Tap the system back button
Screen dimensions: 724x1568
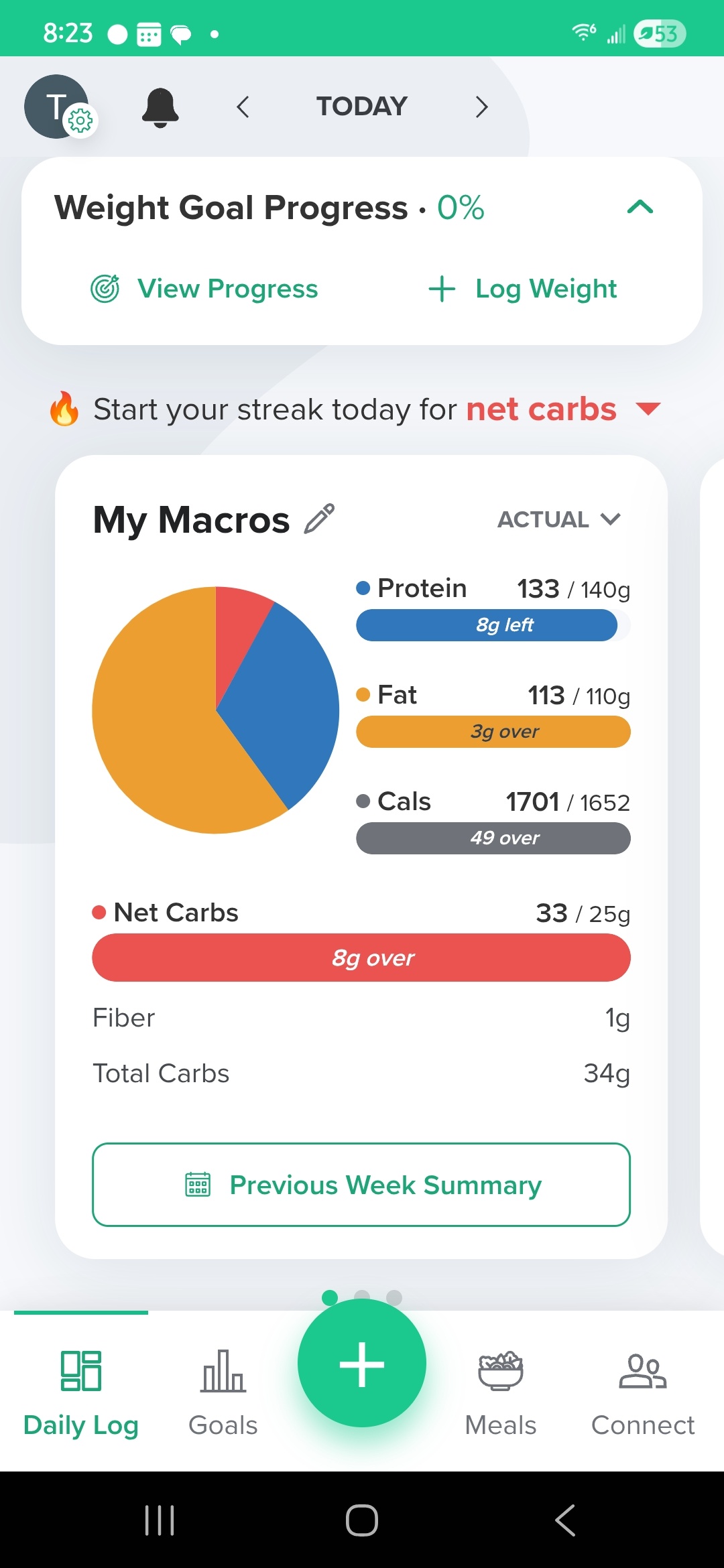coord(565,1520)
